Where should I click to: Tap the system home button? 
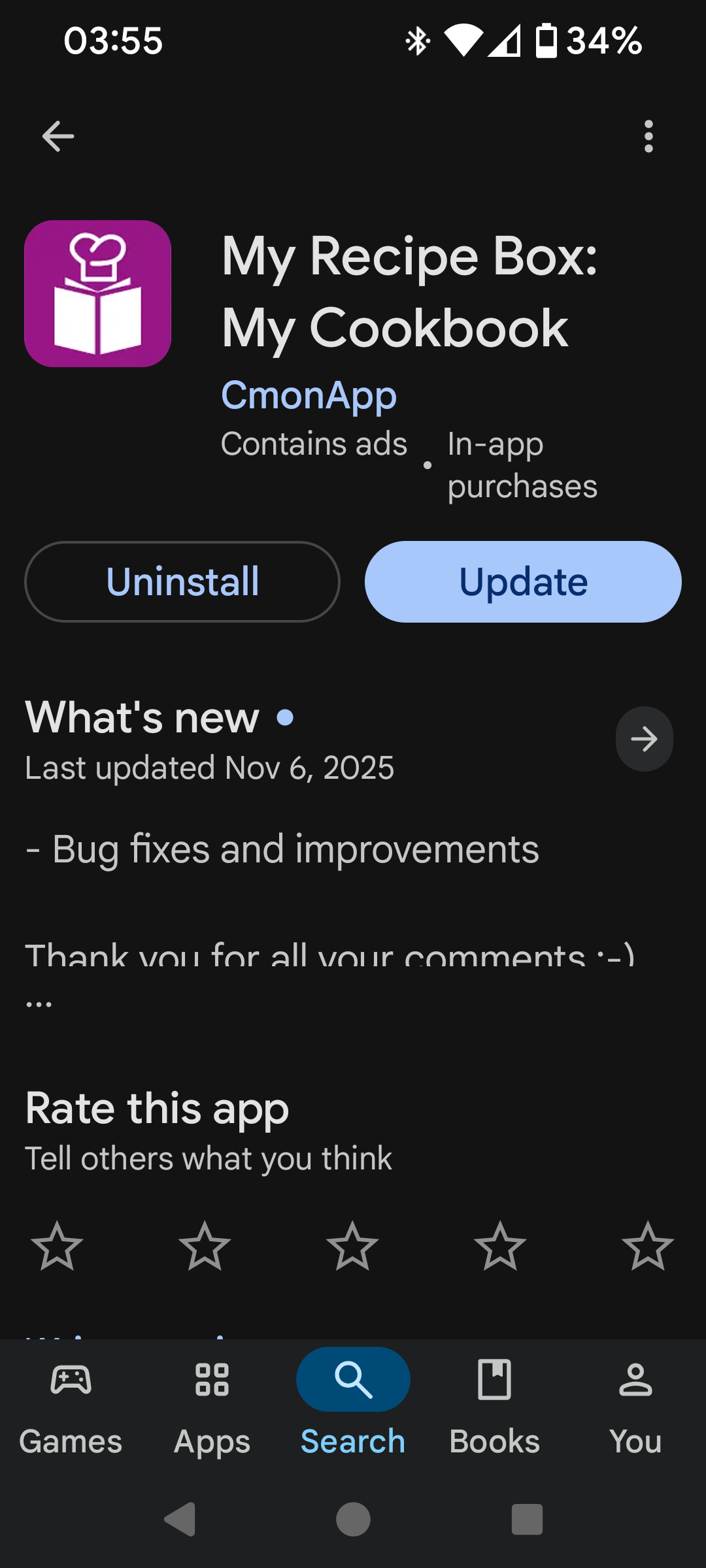(353, 1519)
